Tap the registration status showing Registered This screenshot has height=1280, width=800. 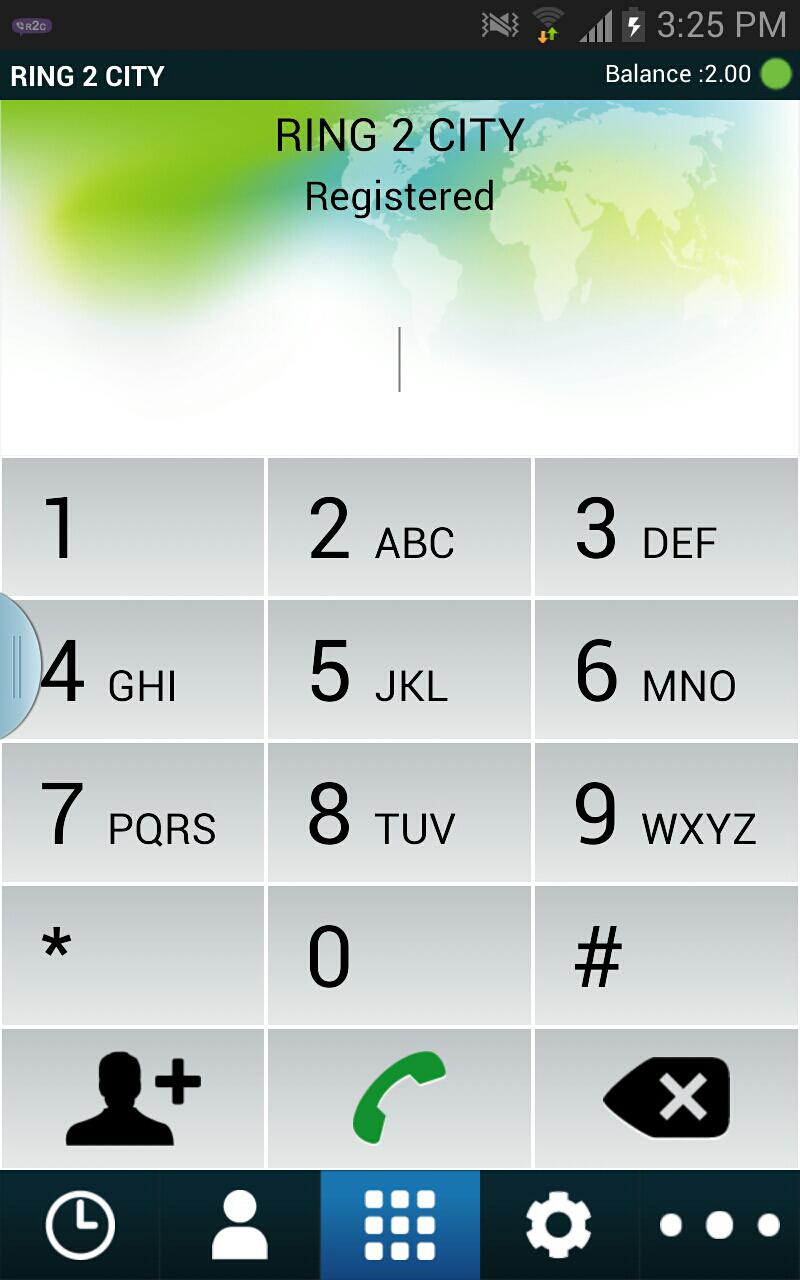pos(400,197)
